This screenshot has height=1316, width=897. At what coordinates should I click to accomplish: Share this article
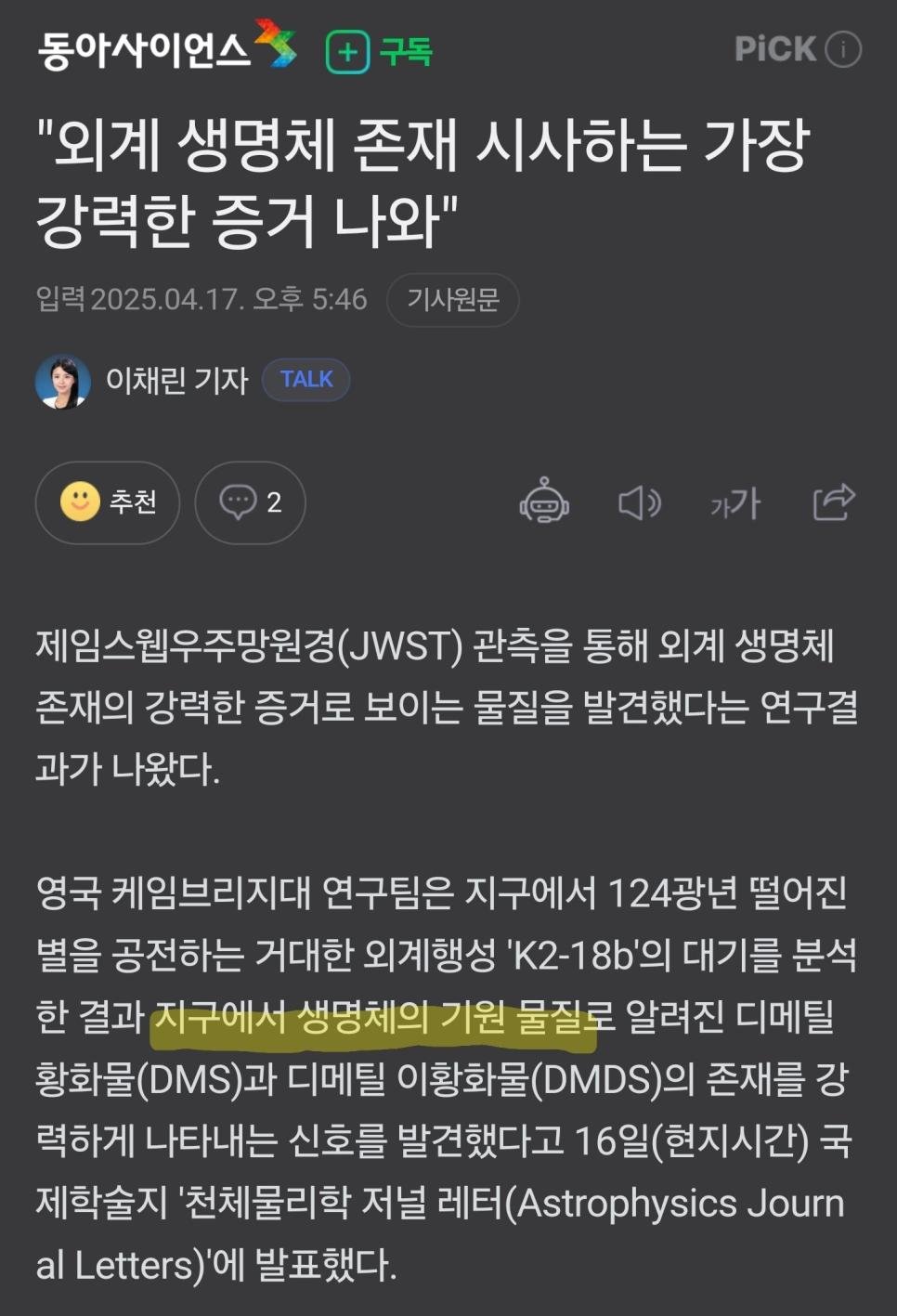coord(833,502)
